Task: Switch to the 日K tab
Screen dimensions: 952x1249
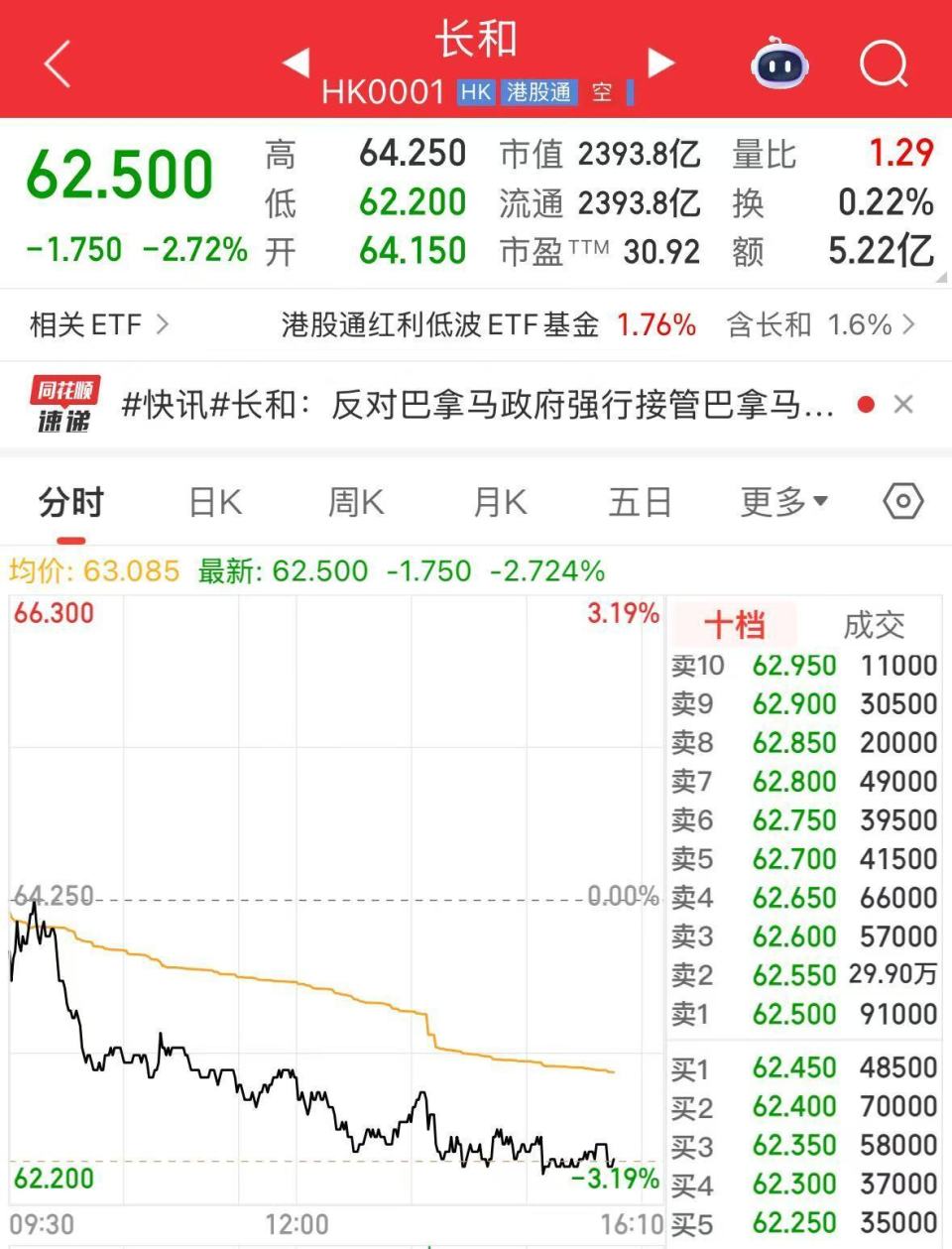Action: click(x=213, y=502)
